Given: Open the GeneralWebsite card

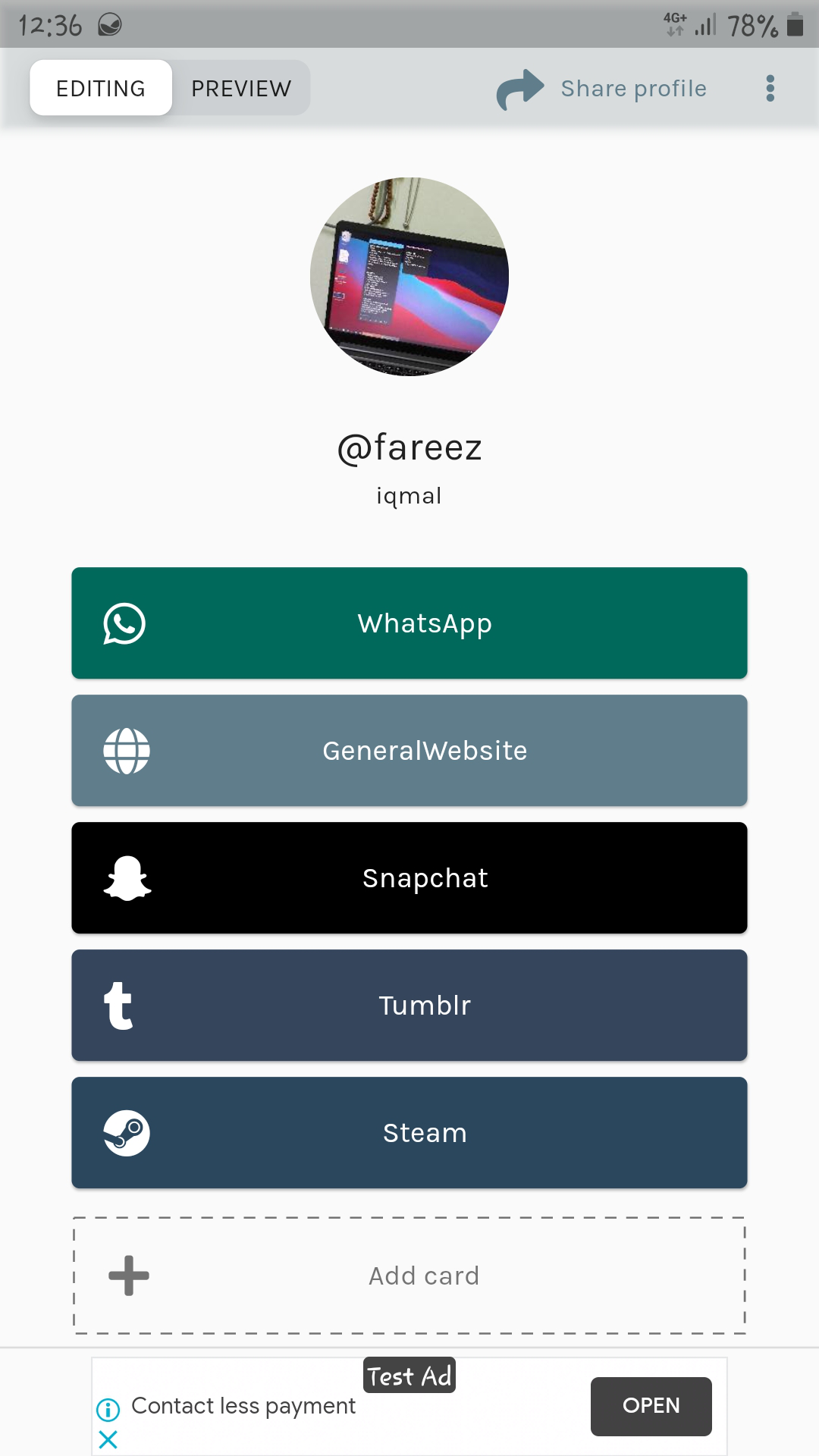Looking at the screenshot, I should pyautogui.click(x=409, y=751).
